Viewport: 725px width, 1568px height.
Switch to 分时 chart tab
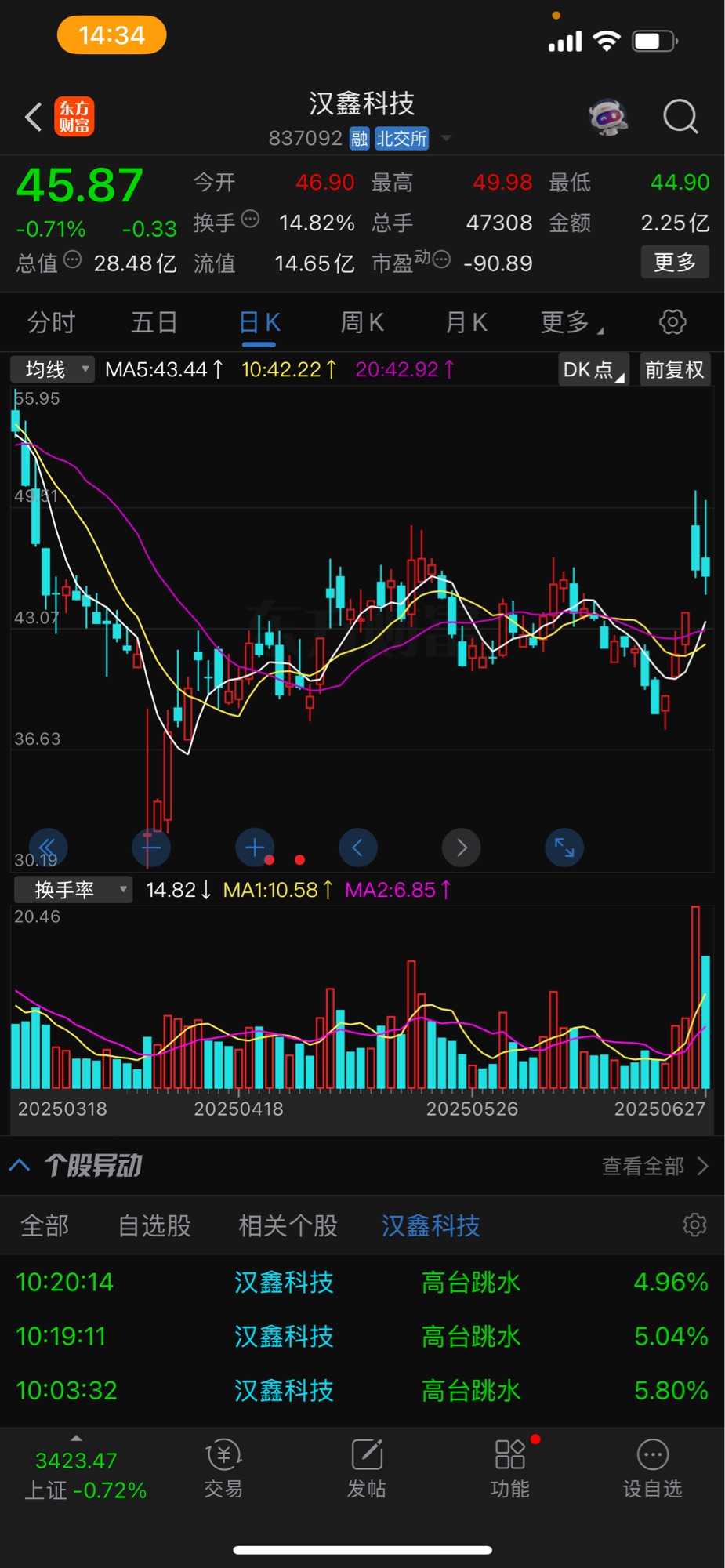click(x=51, y=322)
